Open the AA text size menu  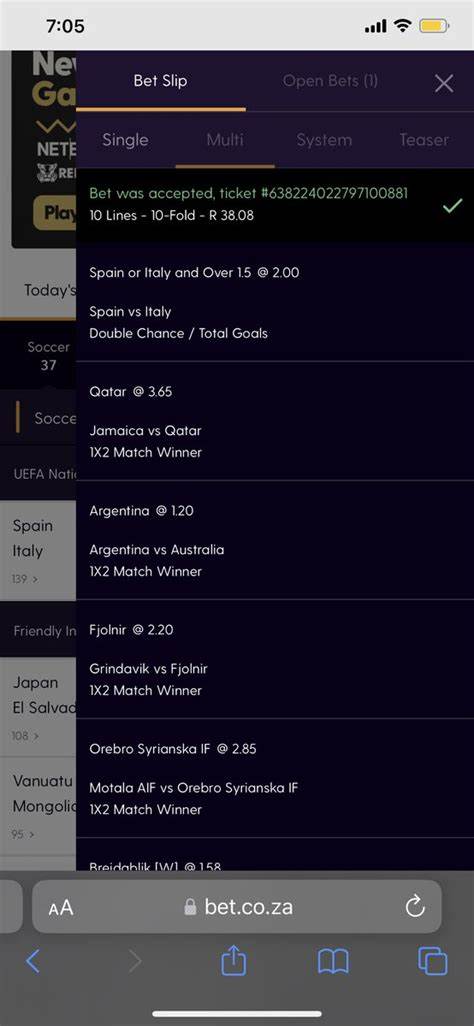(x=61, y=908)
